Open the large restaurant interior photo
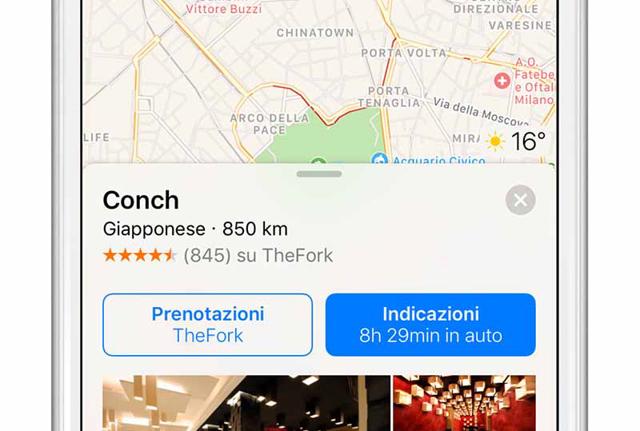 (x=245, y=402)
